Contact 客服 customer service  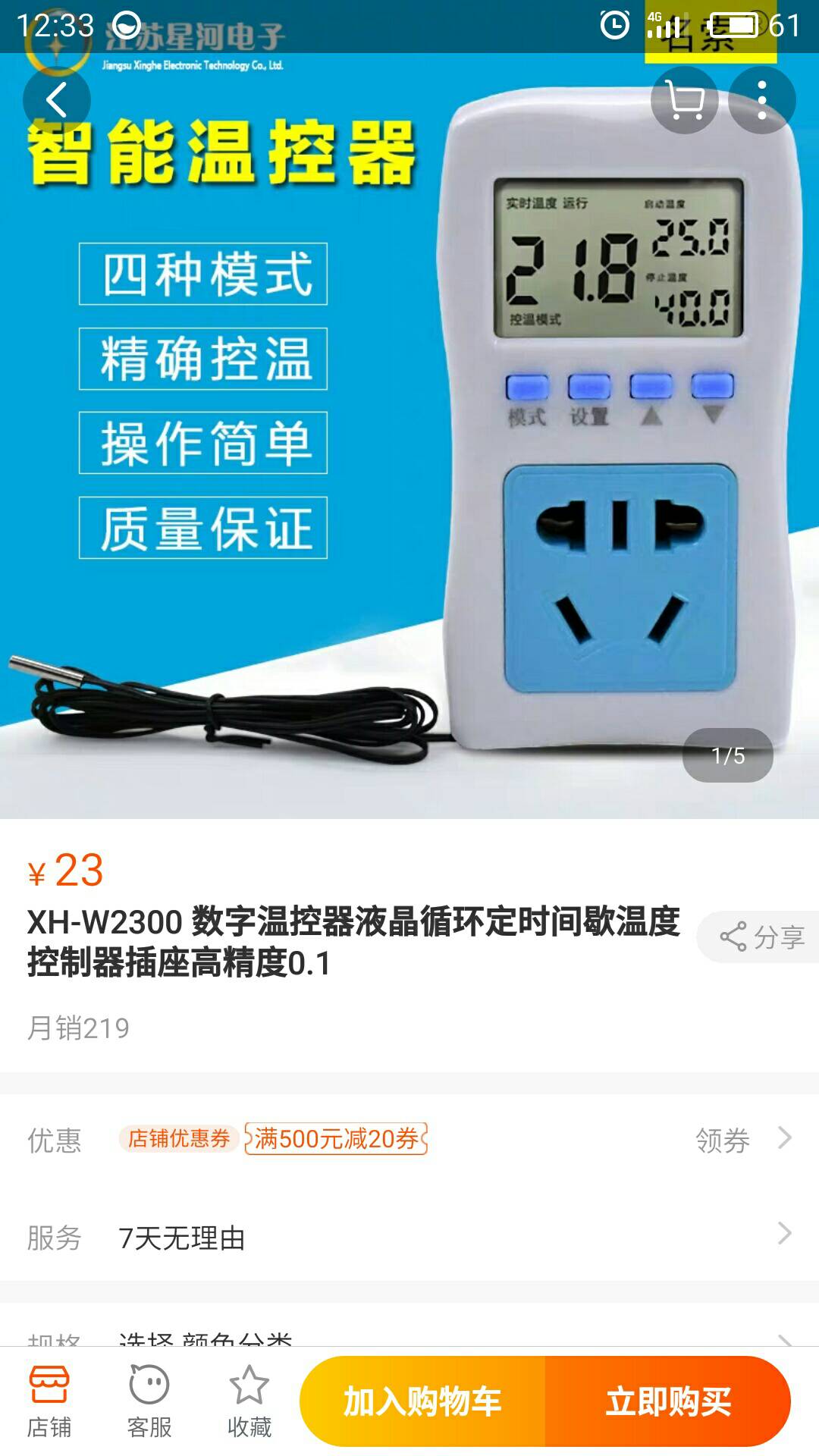pos(149,1402)
